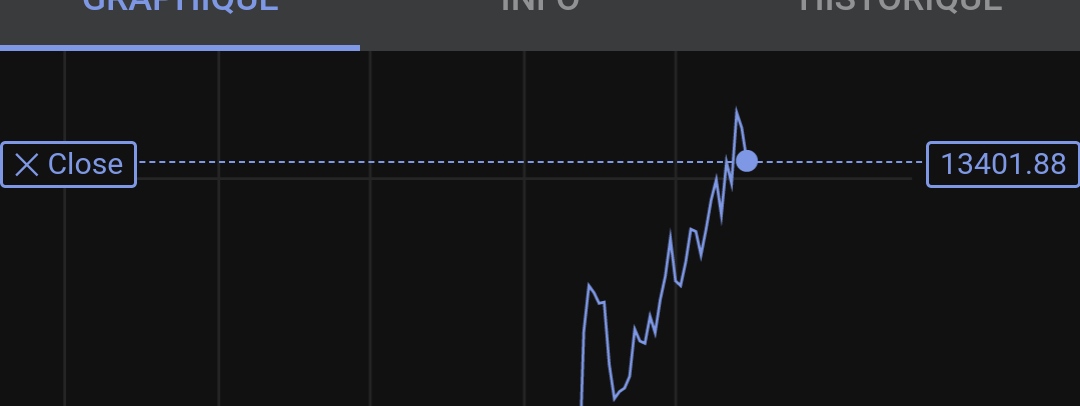Image resolution: width=1080 pixels, height=406 pixels.
Task: Switch to the INFO tab
Action: [x=540, y=8]
